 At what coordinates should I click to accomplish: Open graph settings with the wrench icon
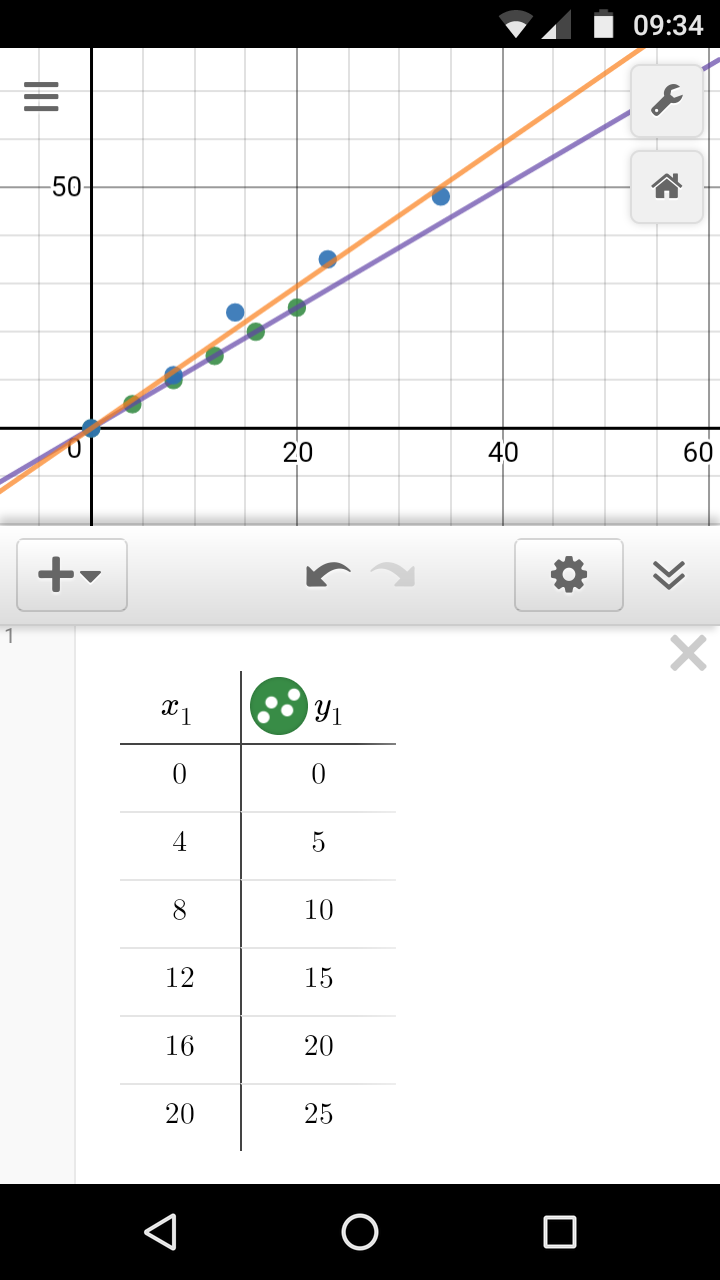tap(666, 101)
